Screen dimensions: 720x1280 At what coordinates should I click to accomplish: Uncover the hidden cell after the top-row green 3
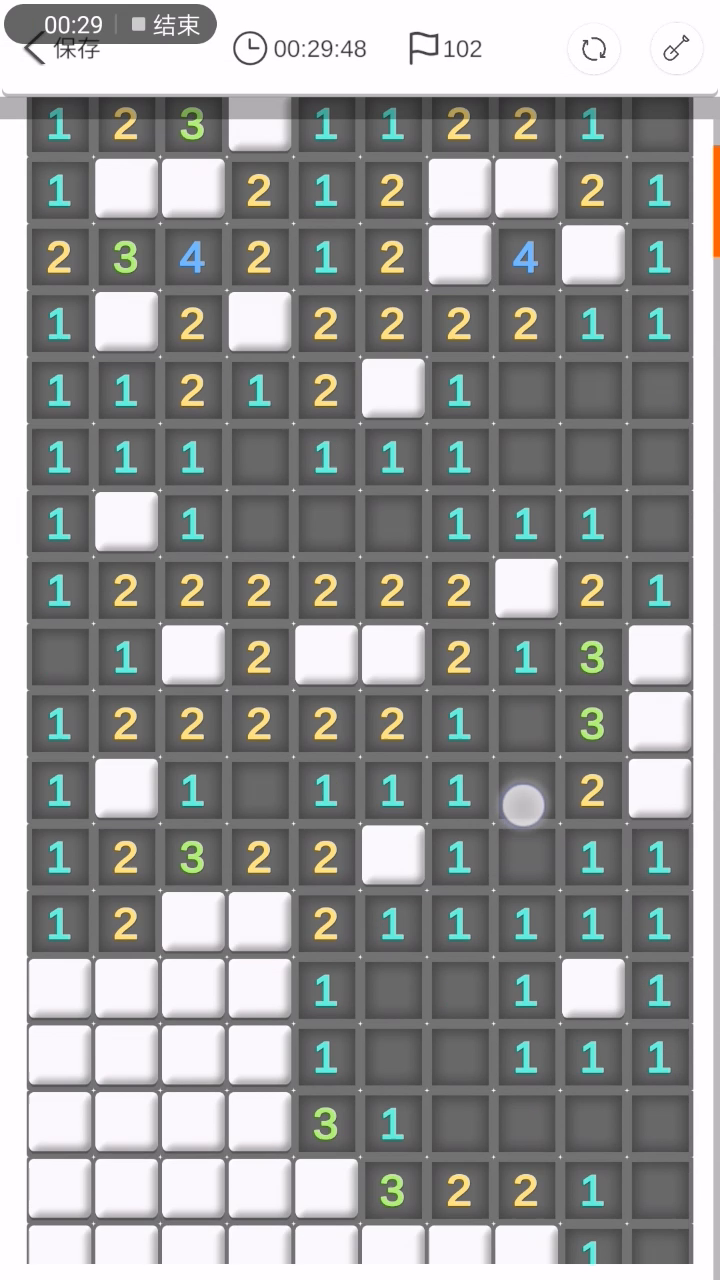[259, 124]
